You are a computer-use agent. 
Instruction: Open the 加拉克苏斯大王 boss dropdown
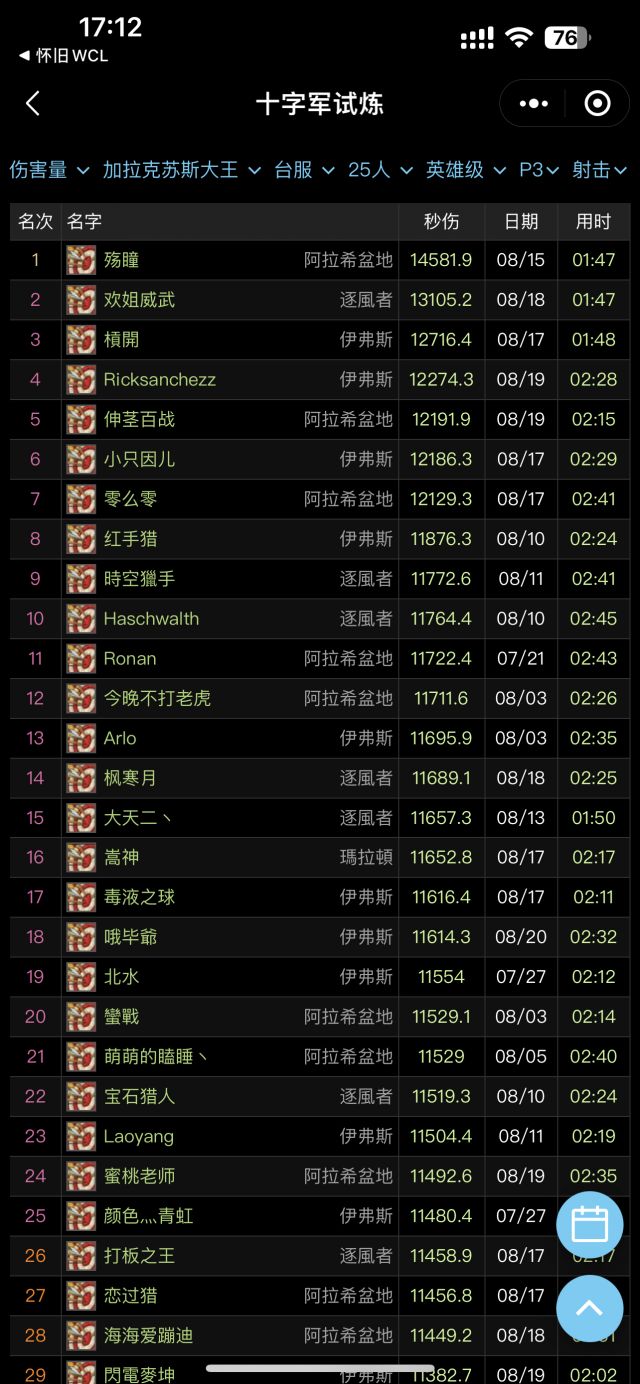[x=181, y=170]
